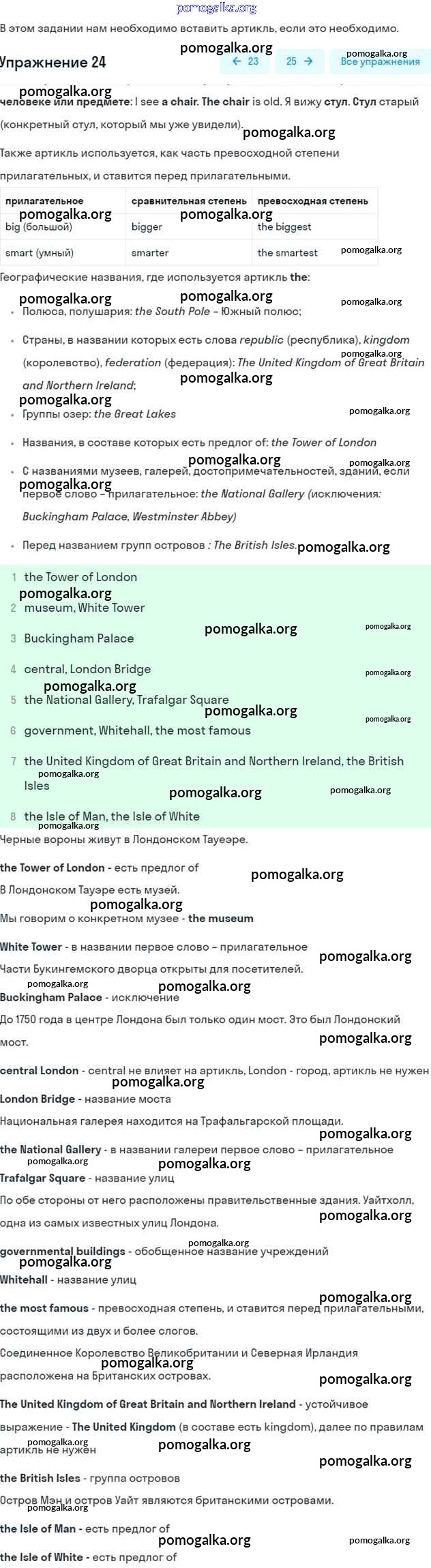Go to previous exercise 23

pyautogui.click(x=245, y=61)
